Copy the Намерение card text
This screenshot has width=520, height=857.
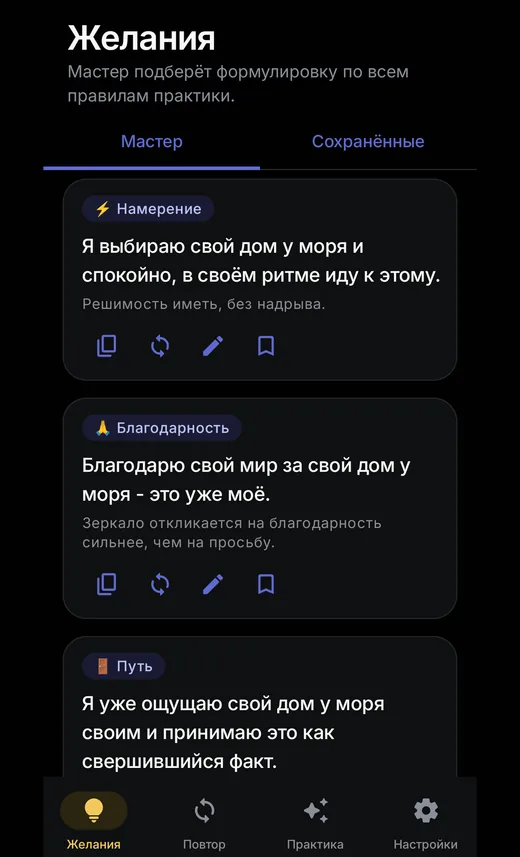(x=107, y=346)
